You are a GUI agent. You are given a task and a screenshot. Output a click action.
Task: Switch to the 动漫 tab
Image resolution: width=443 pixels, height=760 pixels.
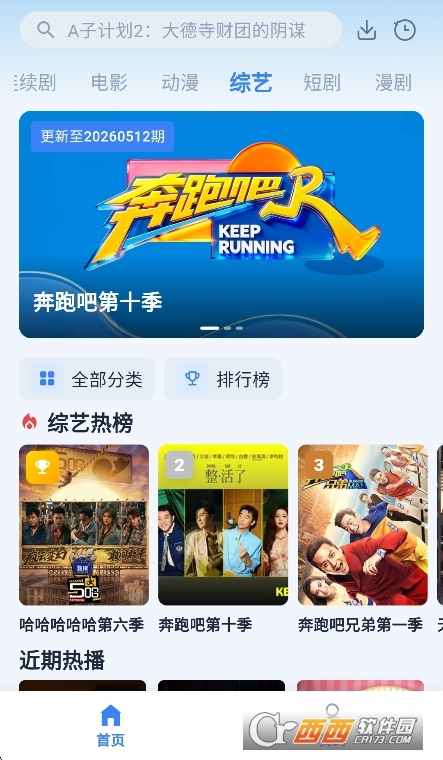tap(180, 82)
